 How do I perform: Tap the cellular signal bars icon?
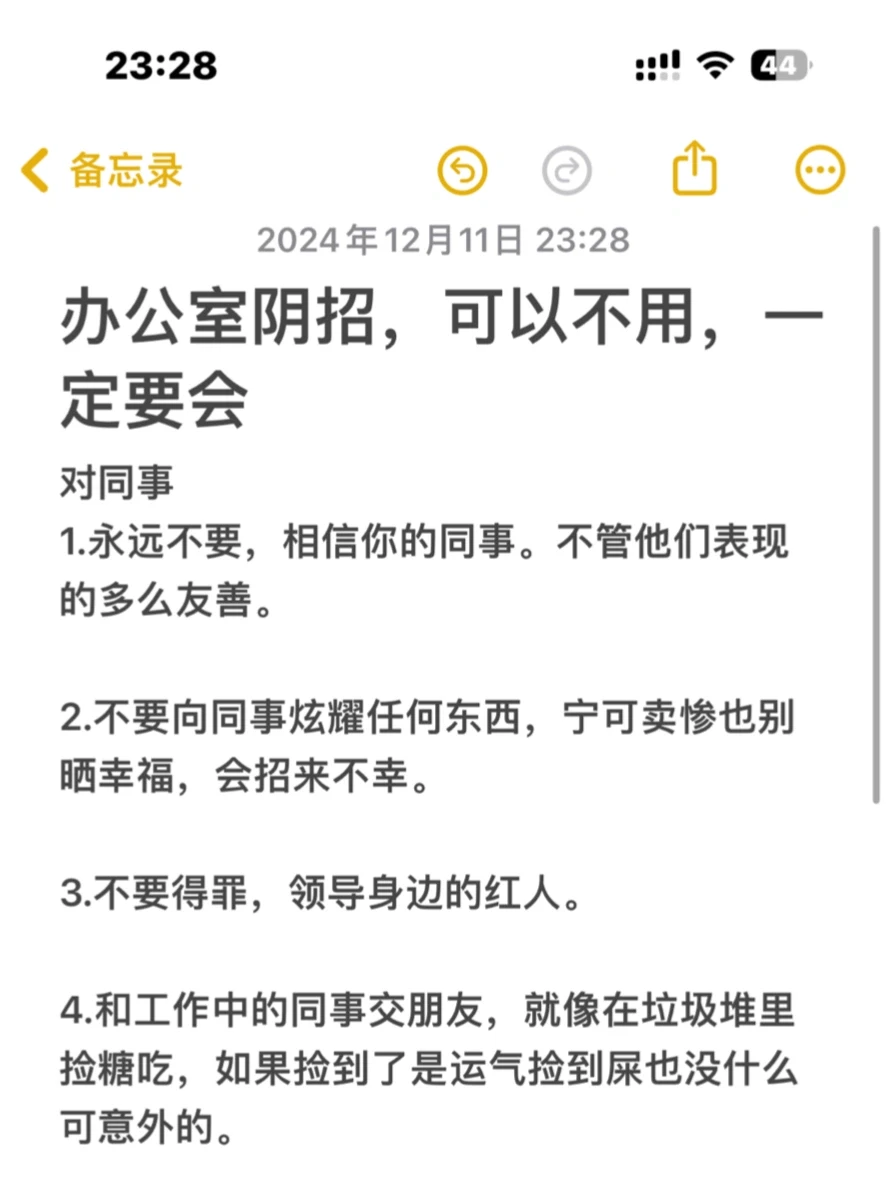pos(658,65)
